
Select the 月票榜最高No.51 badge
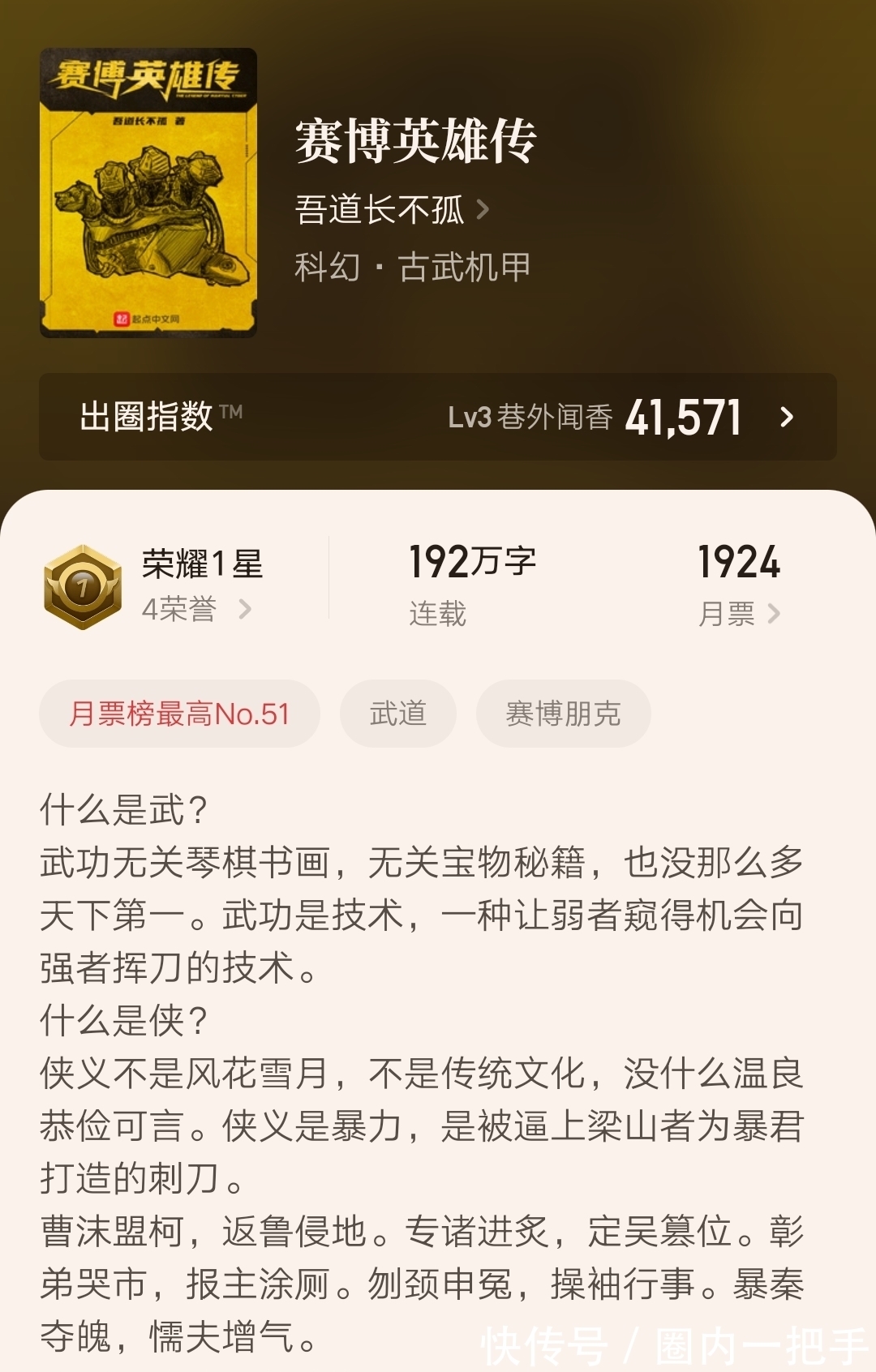coord(178,714)
